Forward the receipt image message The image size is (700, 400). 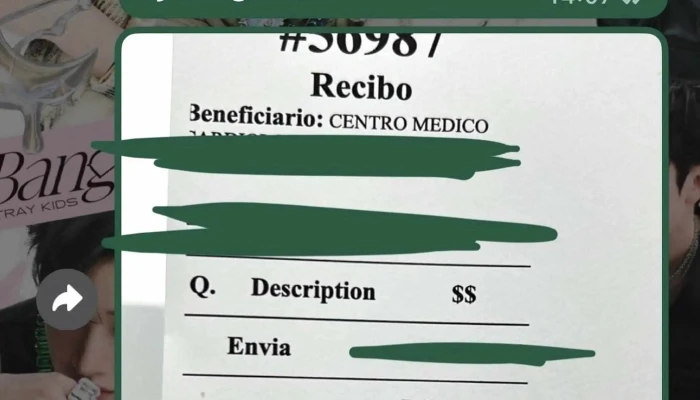coord(67,299)
